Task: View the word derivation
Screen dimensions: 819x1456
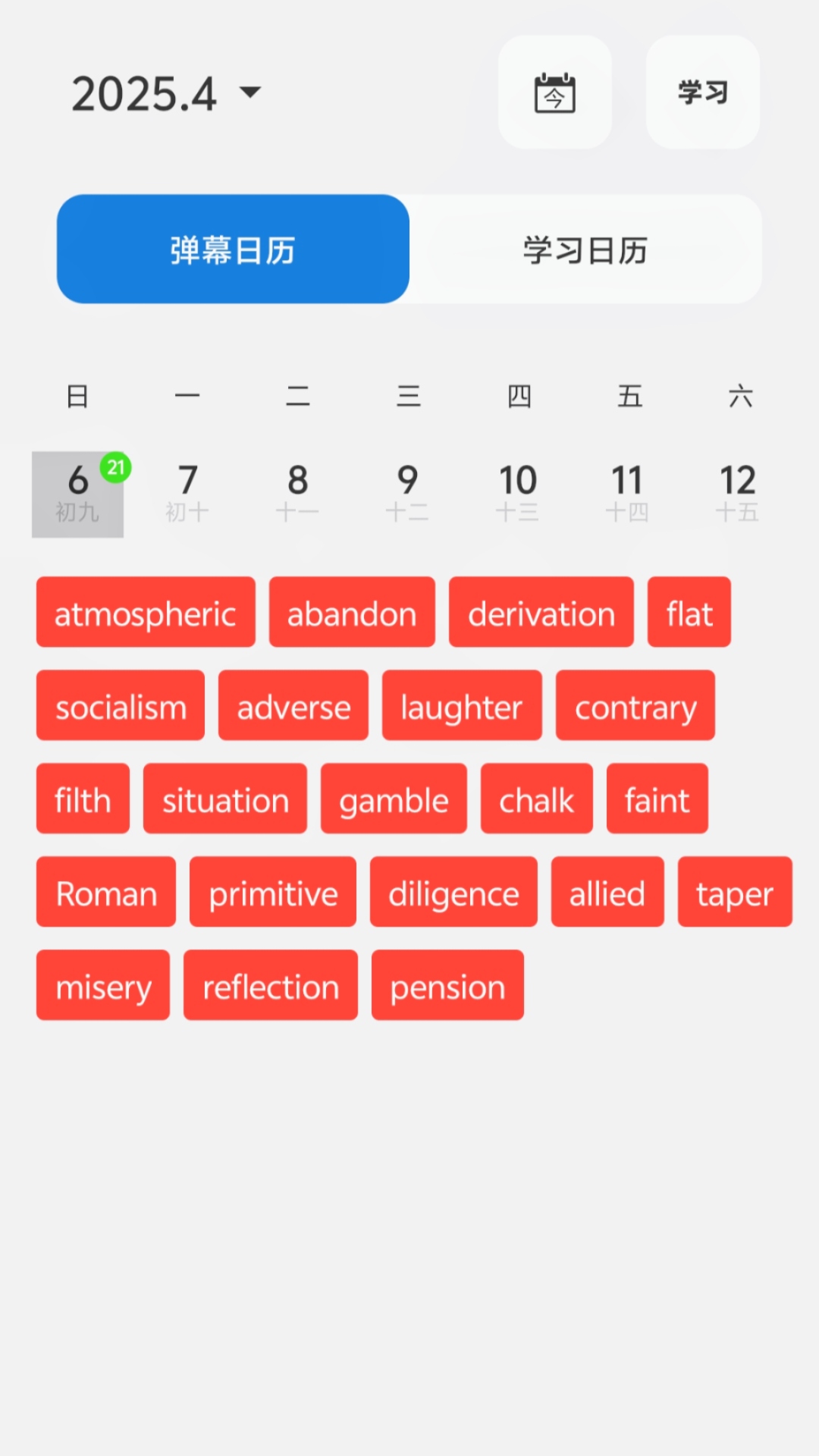Action: point(541,612)
